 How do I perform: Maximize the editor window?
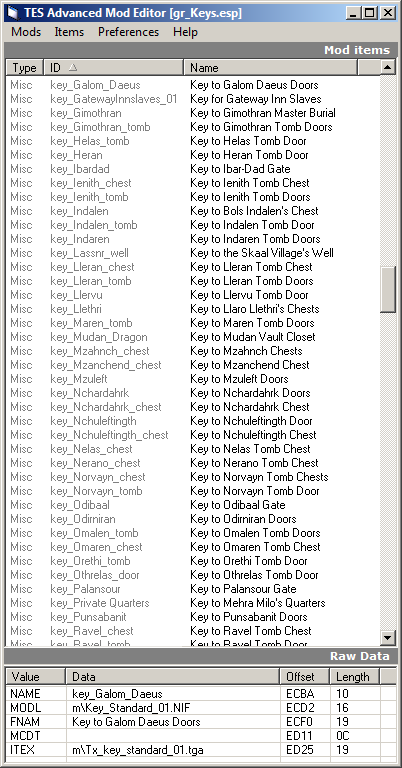point(369,13)
